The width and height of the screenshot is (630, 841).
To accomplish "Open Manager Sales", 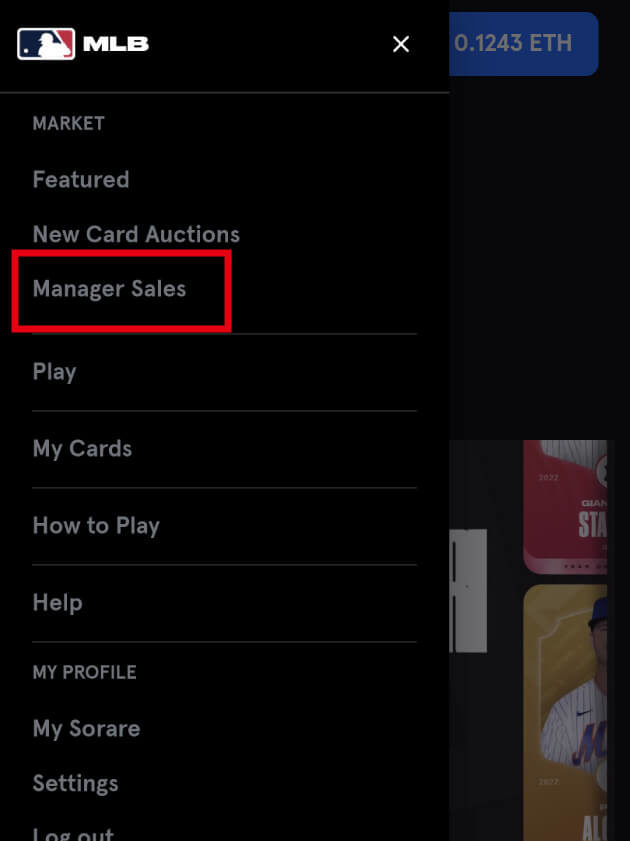I will click(x=109, y=290).
